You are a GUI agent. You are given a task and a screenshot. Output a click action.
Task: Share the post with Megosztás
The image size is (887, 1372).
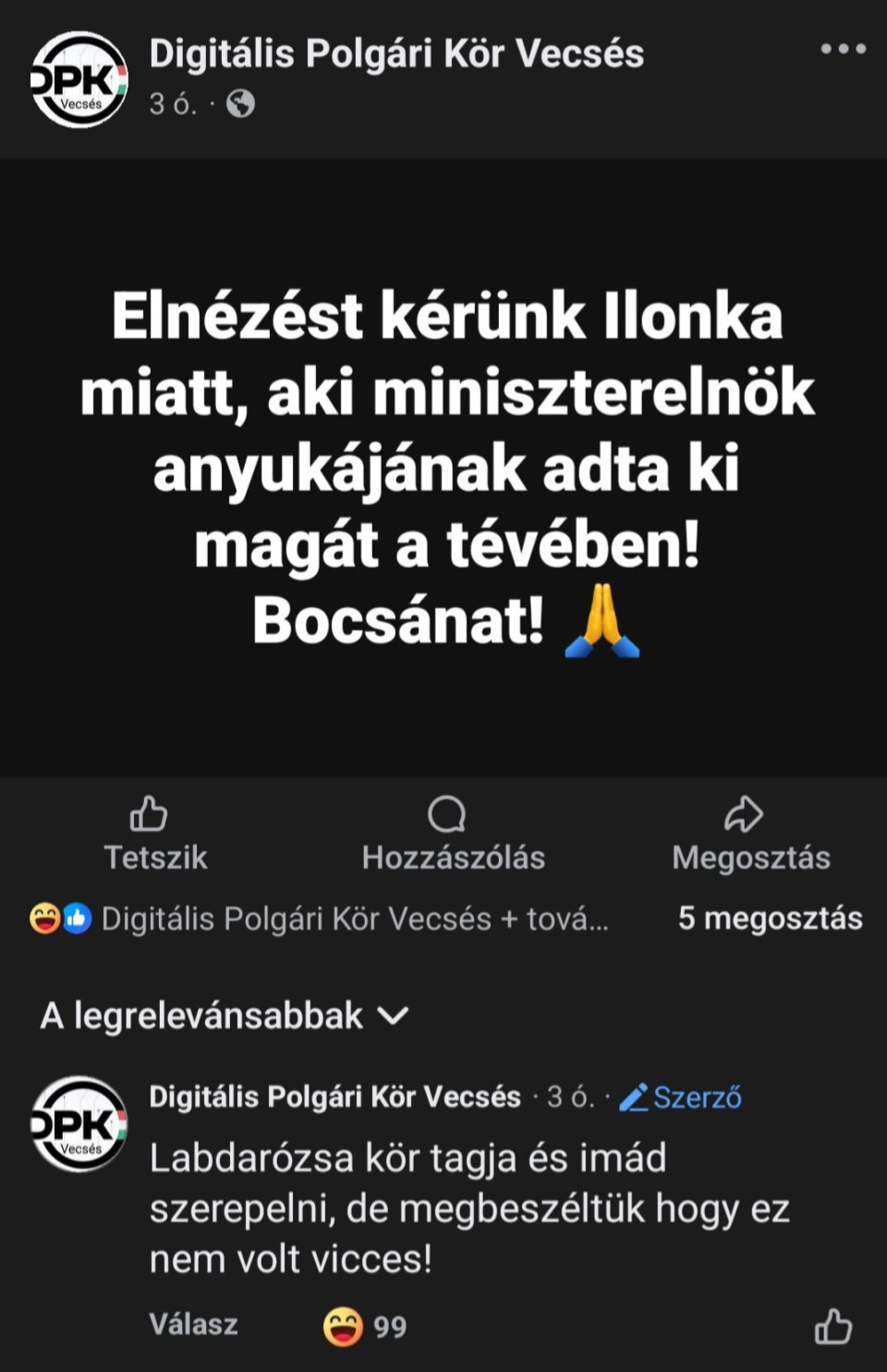[749, 833]
